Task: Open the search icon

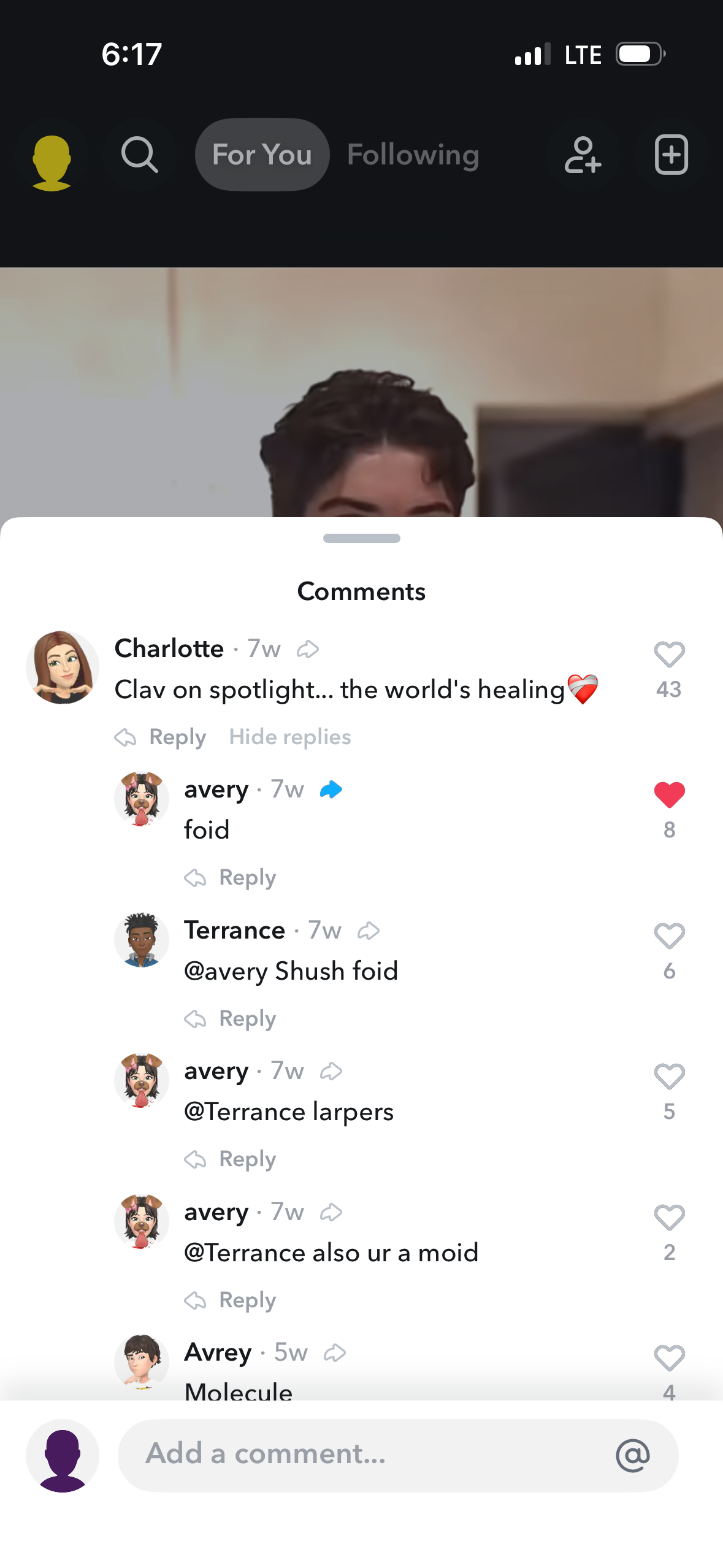Action: (x=140, y=155)
